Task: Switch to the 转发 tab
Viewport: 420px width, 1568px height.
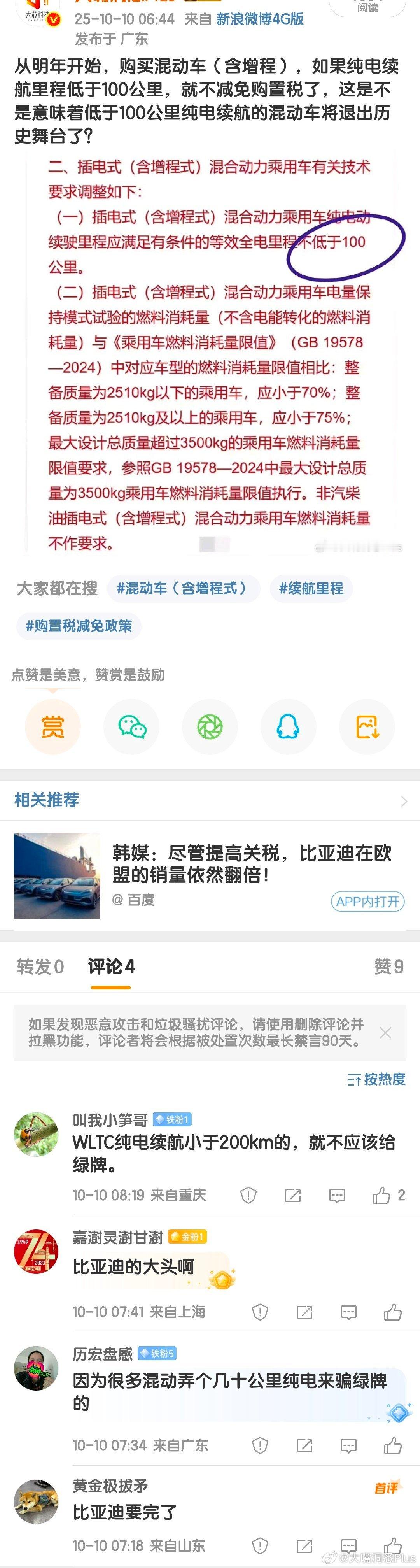Action: [x=40, y=966]
